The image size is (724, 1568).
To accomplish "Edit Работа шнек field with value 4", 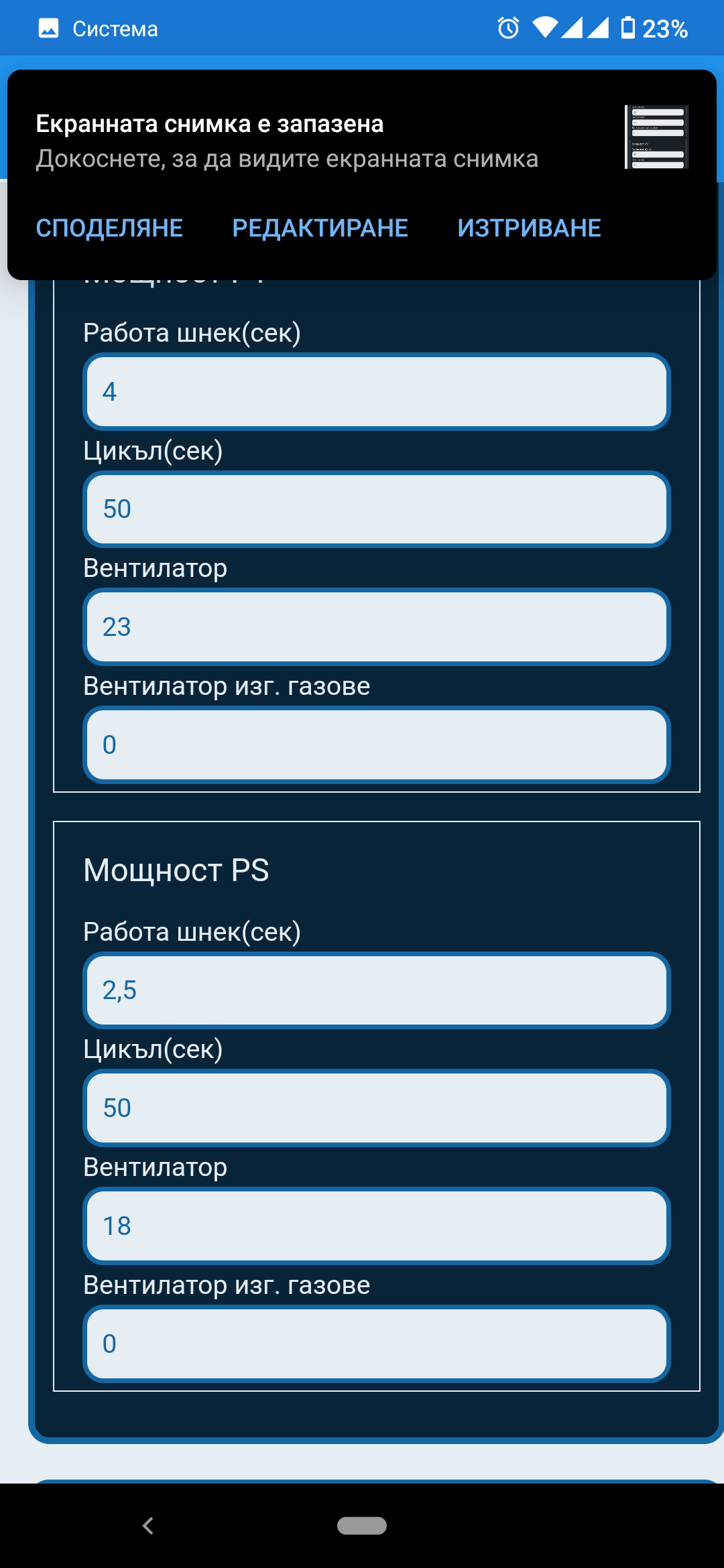I will tap(376, 391).
